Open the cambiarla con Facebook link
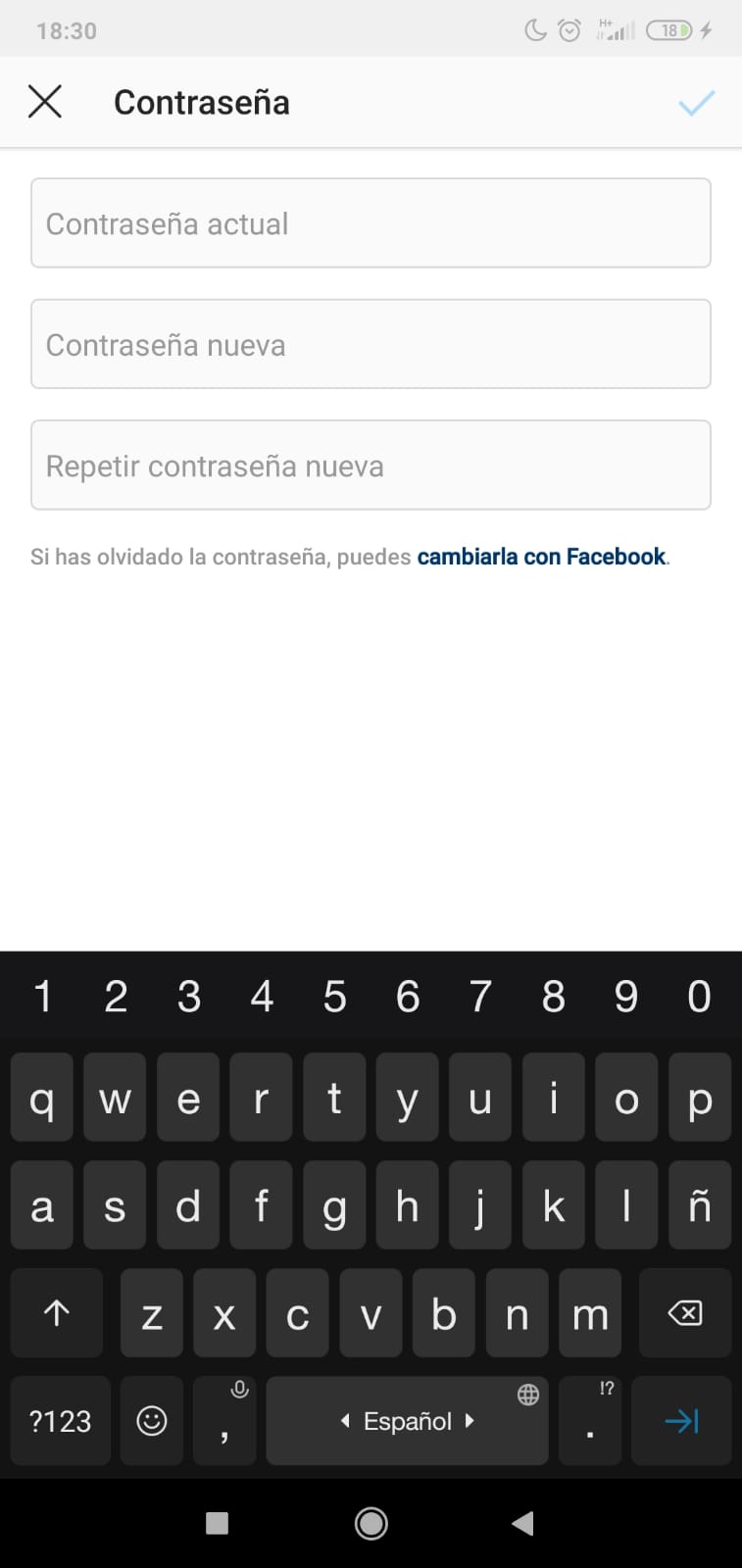The height and width of the screenshot is (1568, 742). [541, 557]
